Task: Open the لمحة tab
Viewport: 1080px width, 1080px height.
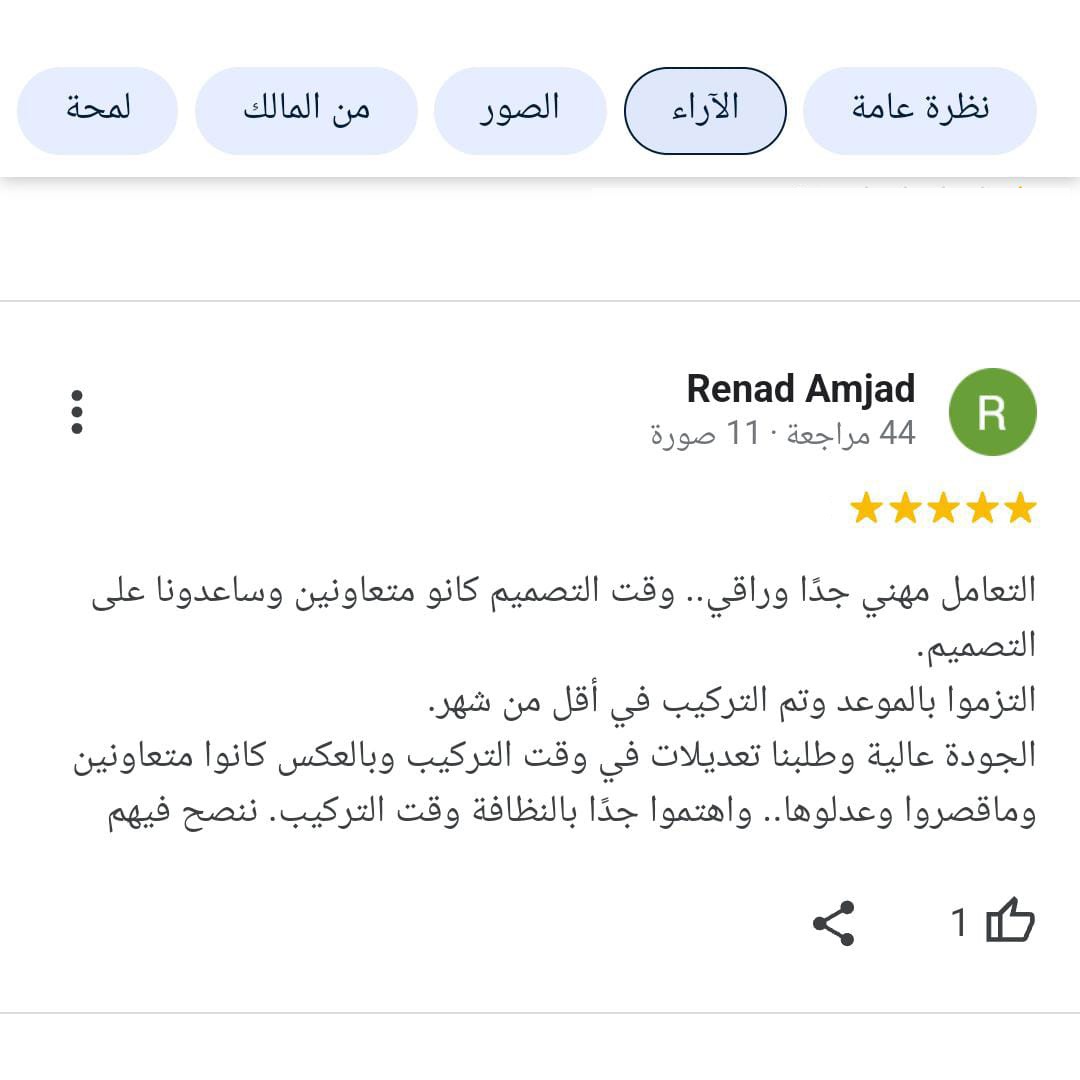Action: [97, 110]
